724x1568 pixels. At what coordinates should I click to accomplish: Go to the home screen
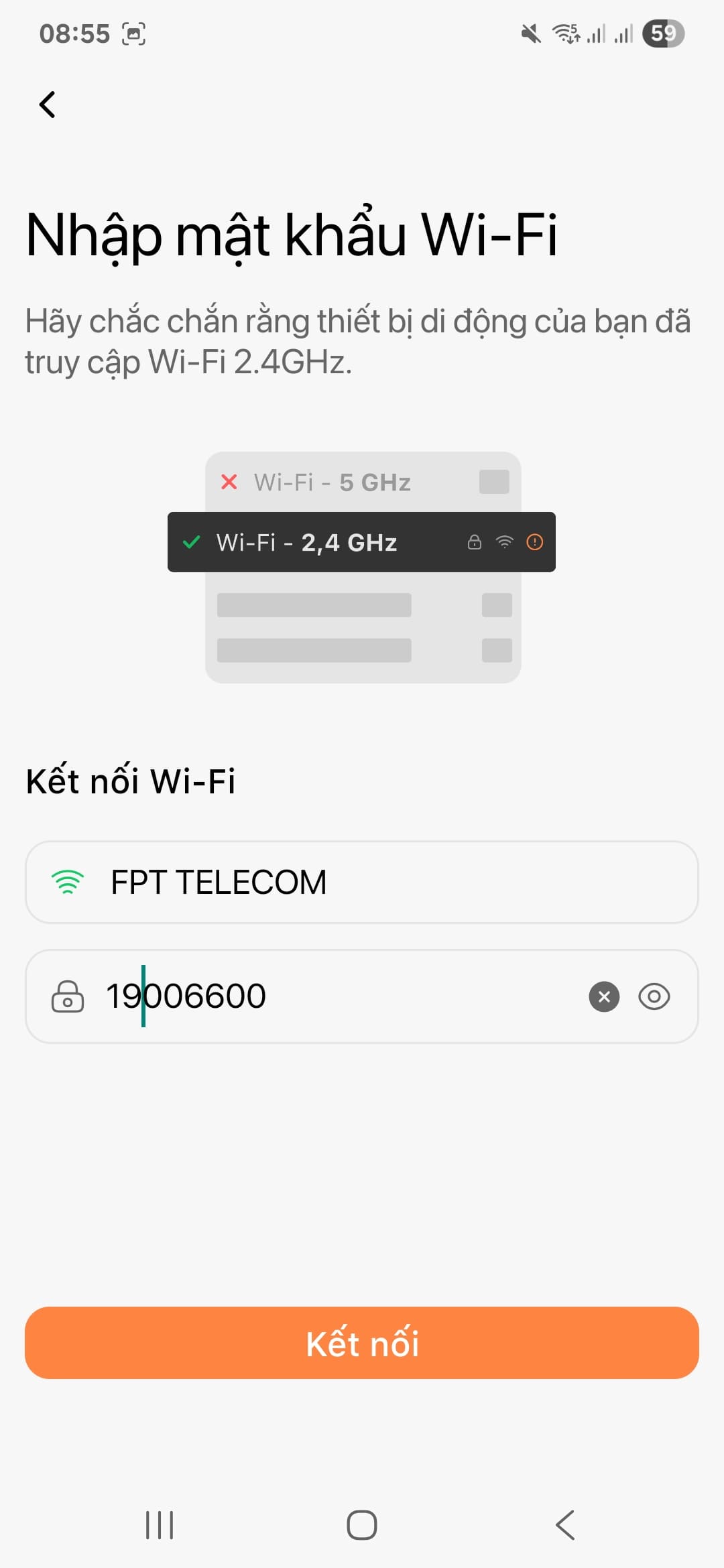coord(362,1525)
